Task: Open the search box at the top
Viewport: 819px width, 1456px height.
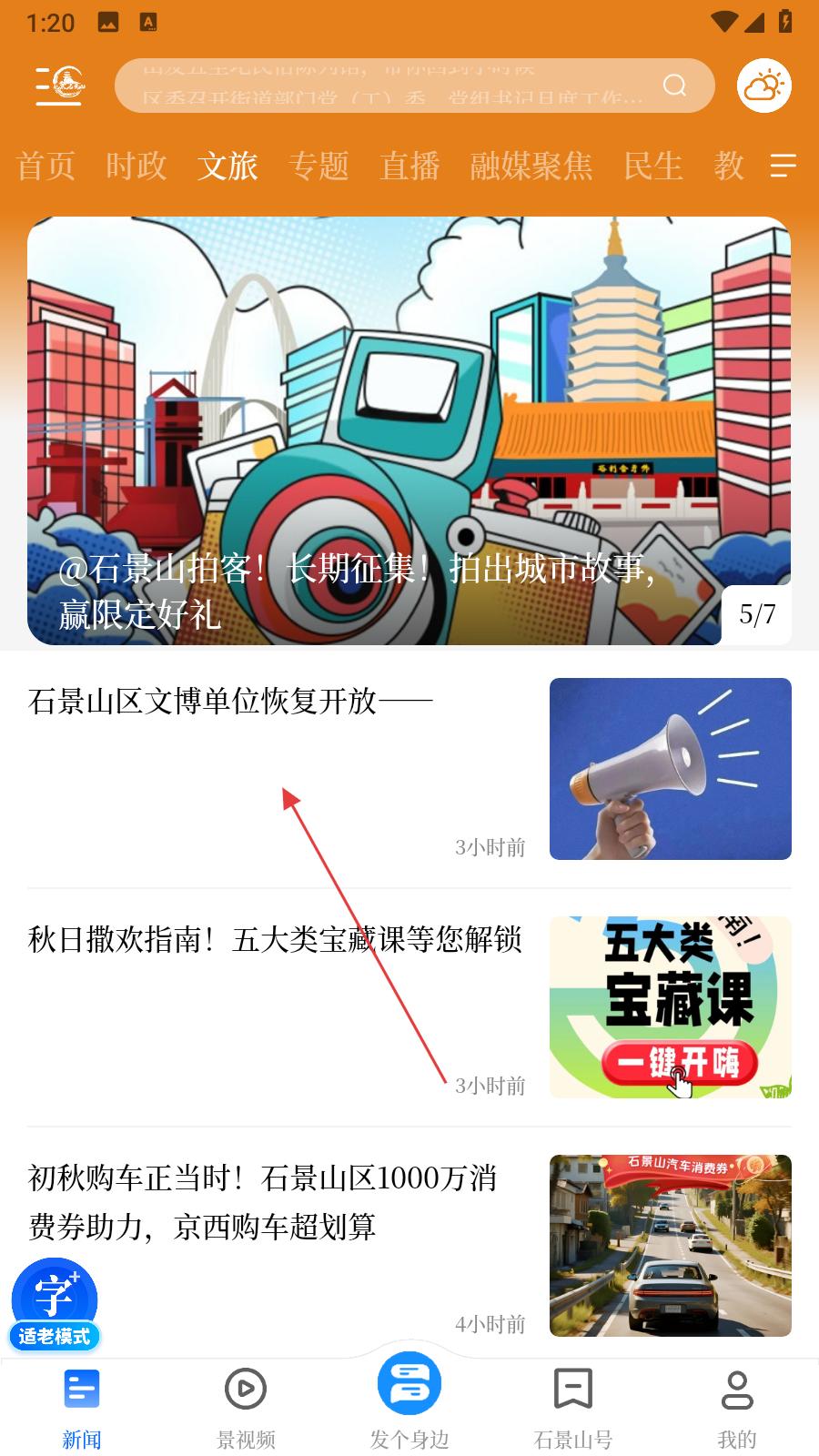Action: tap(414, 86)
